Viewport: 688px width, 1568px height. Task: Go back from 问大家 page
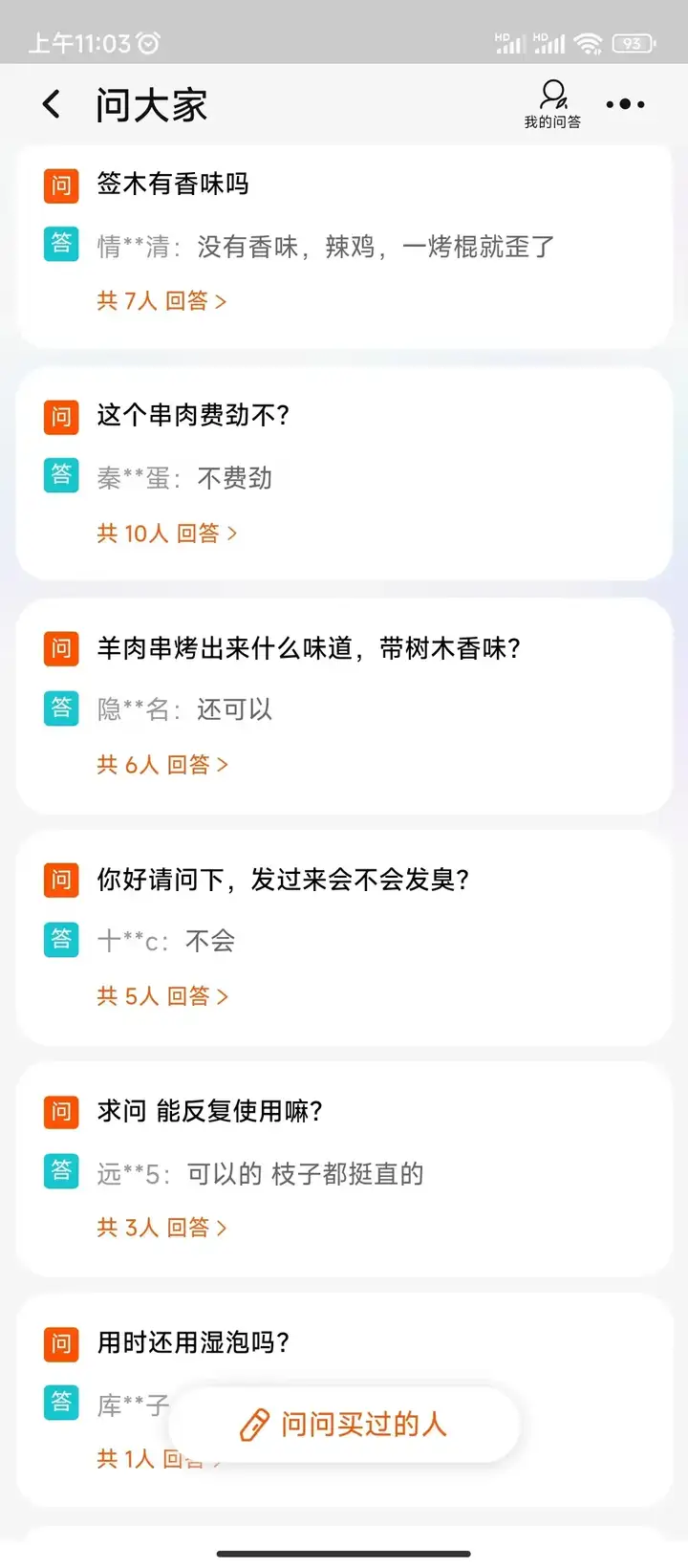tap(52, 104)
